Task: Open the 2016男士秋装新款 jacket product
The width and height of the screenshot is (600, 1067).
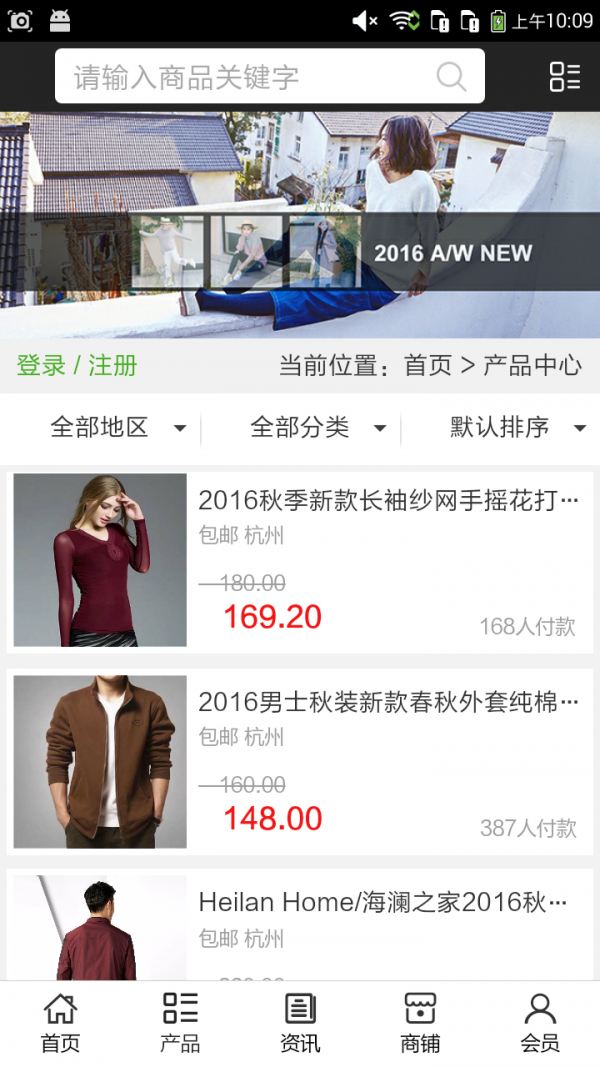Action: [300, 762]
